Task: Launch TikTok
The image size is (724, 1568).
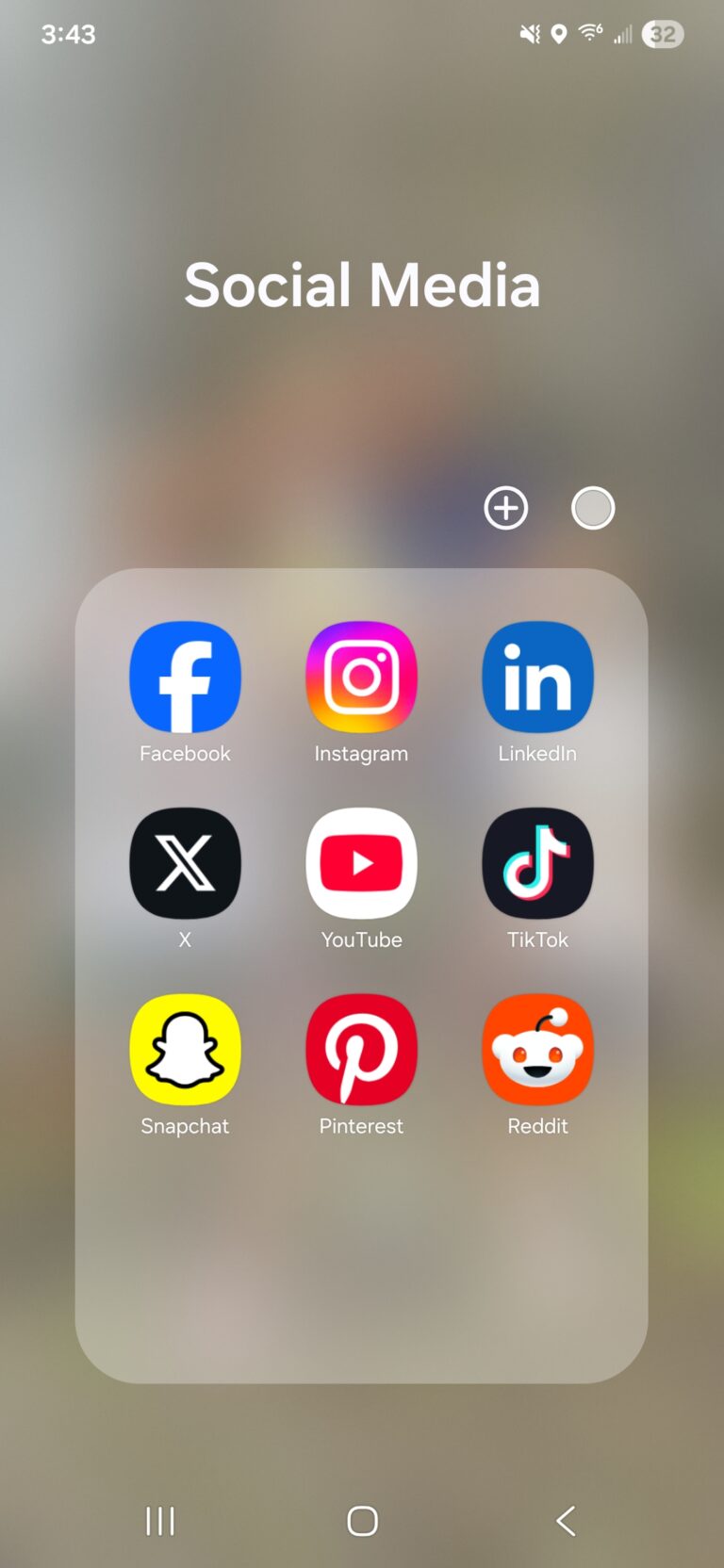Action: [537, 863]
